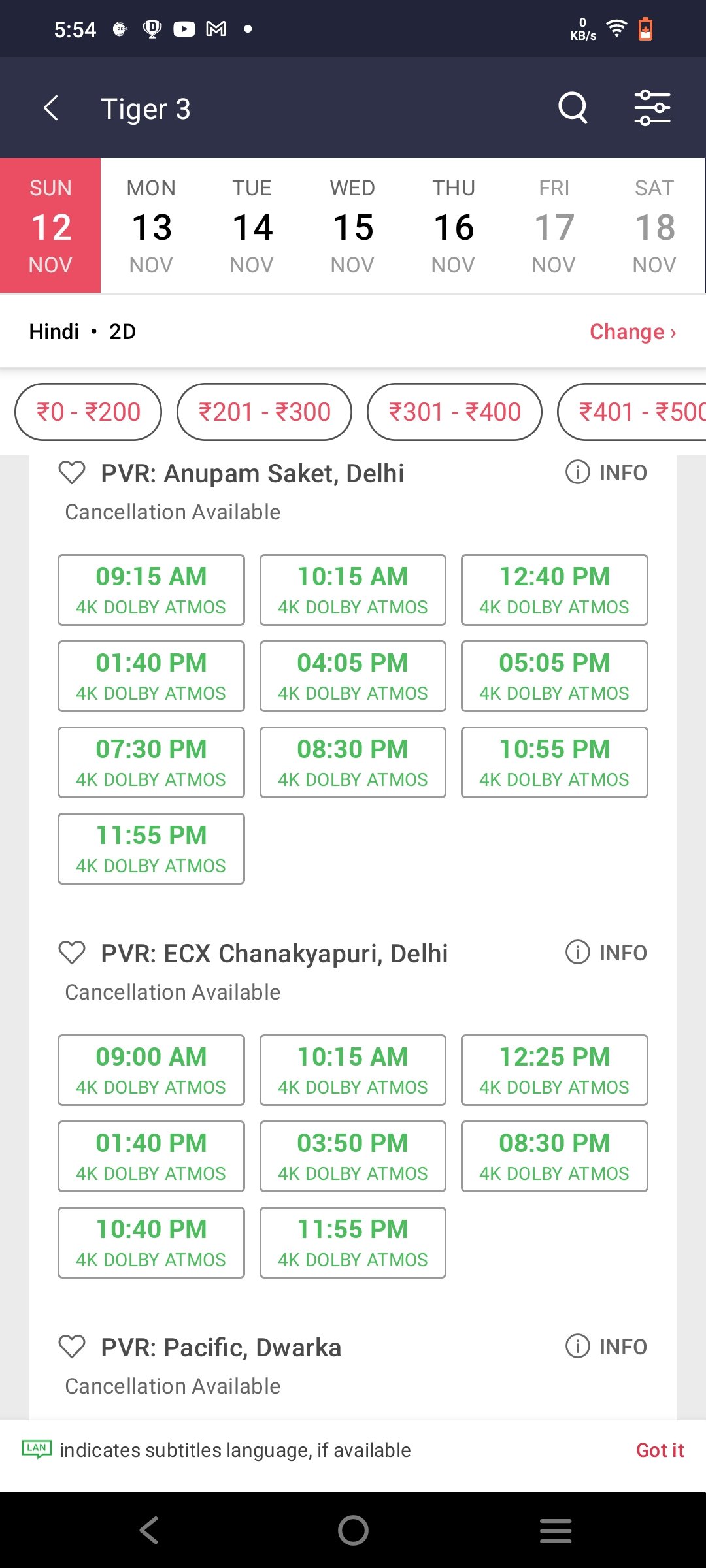Open the filter settings icon
Image resolution: width=706 pixels, height=1568 pixels.
652,108
